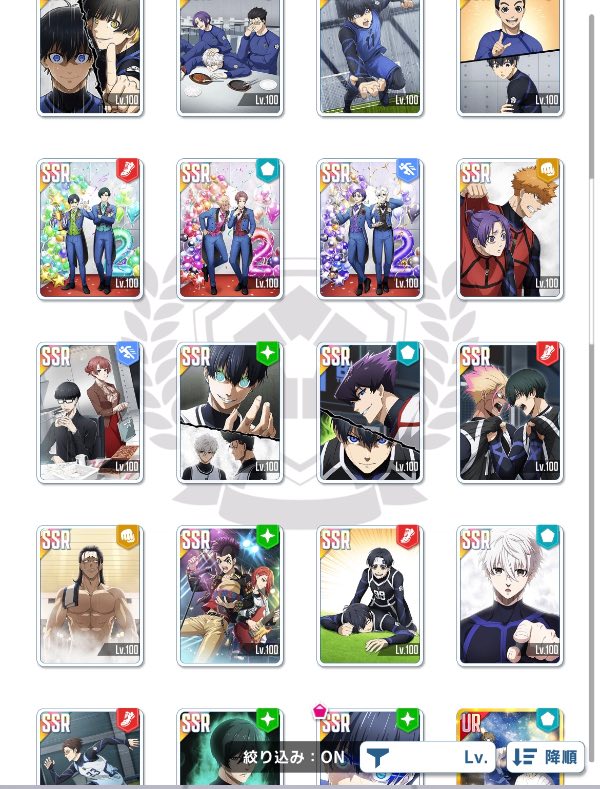Open SSR card with purple balloons and suits
This screenshot has width=600, height=789.
pyautogui.click(x=370, y=229)
